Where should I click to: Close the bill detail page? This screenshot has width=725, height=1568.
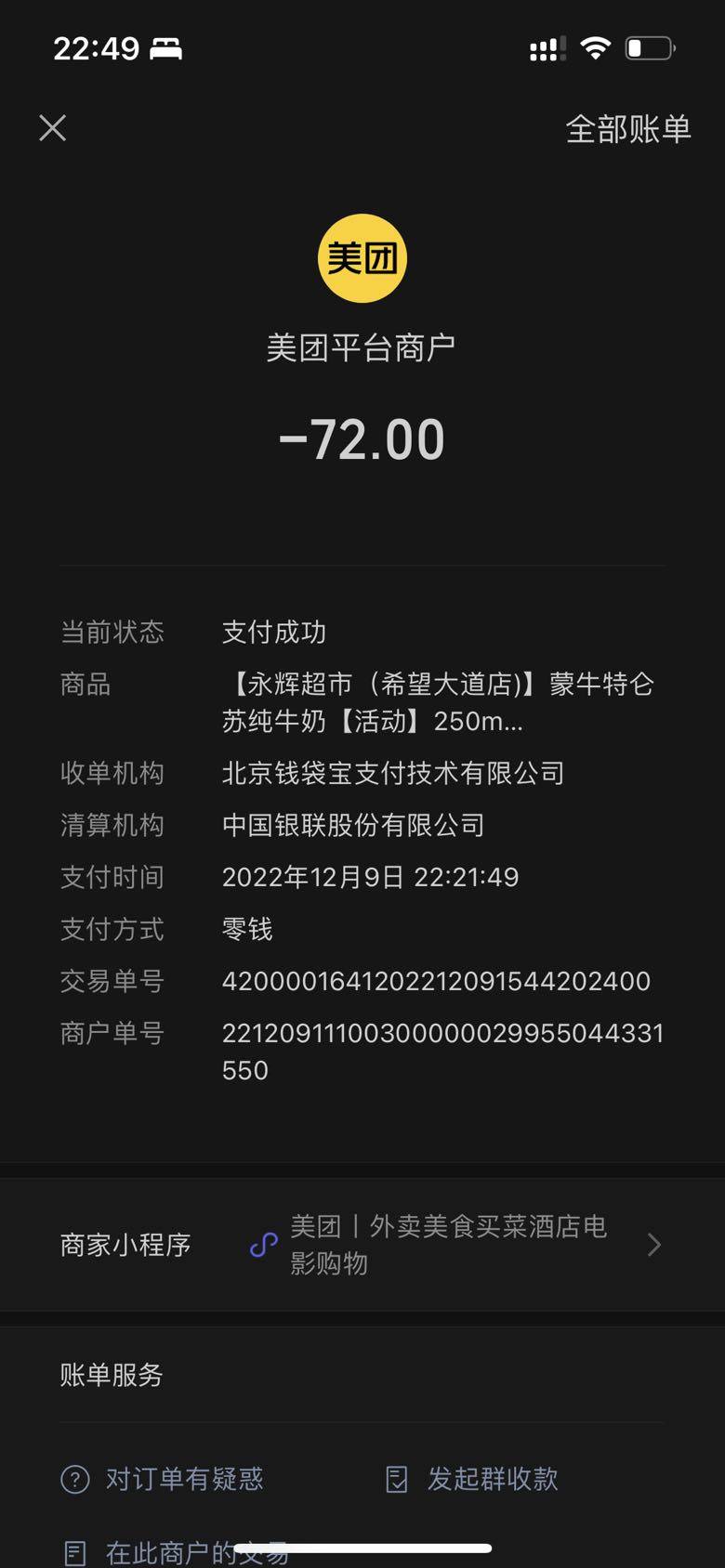(x=53, y=128)
